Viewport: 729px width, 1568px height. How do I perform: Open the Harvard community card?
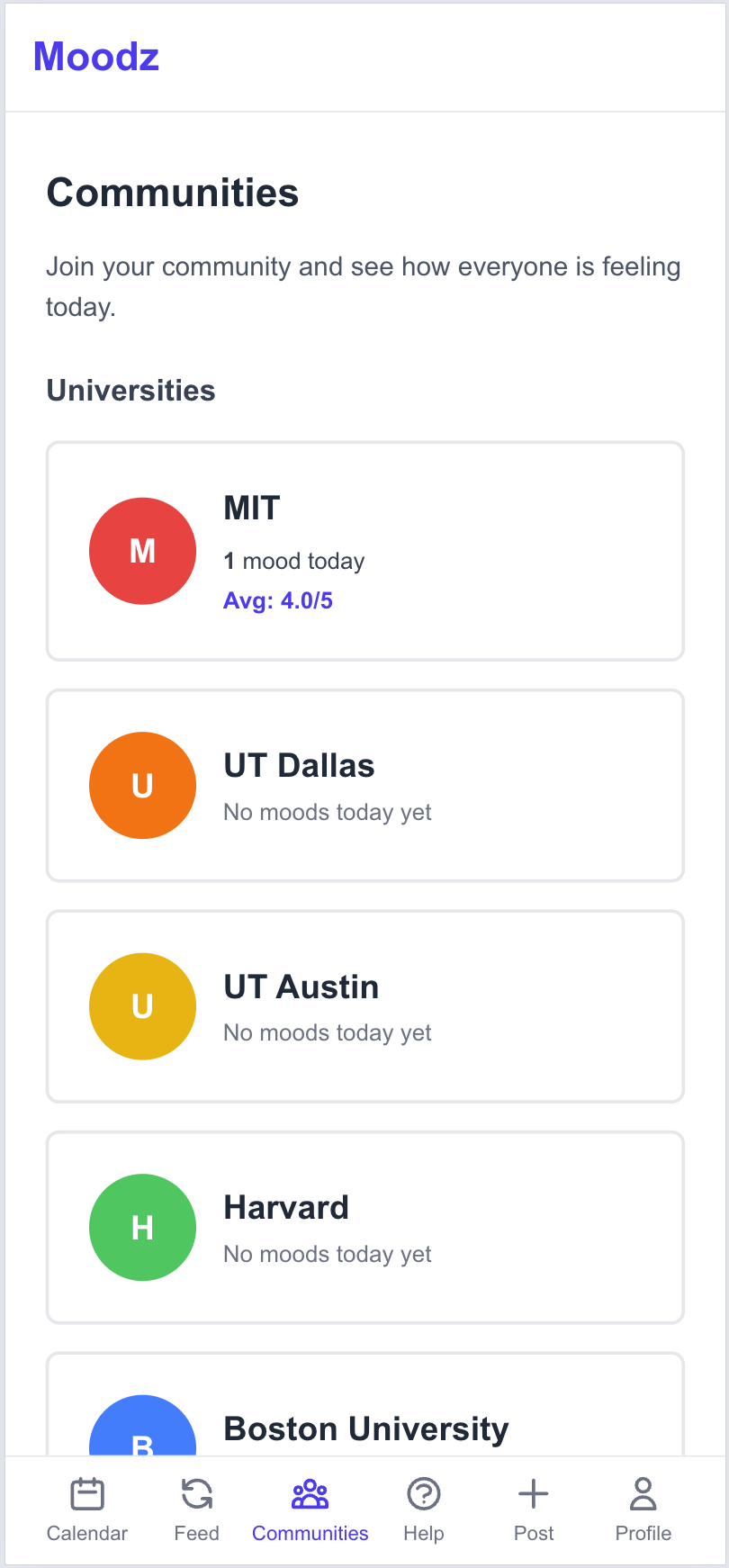(x=364, y=1227)
